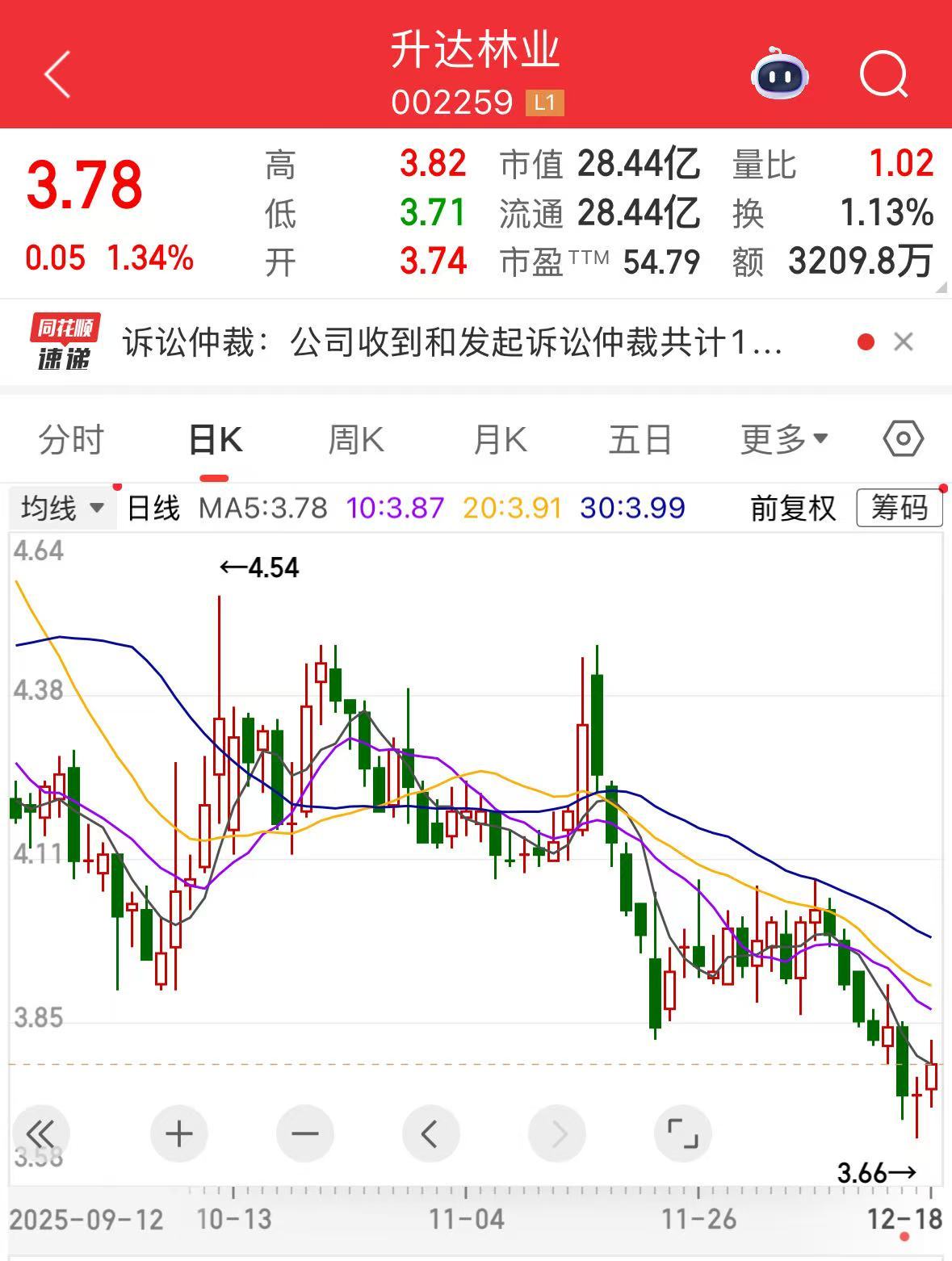The image size is (952, 1261).
Task: Open the robot AI assistant icon
Action: tap(779, 75)
